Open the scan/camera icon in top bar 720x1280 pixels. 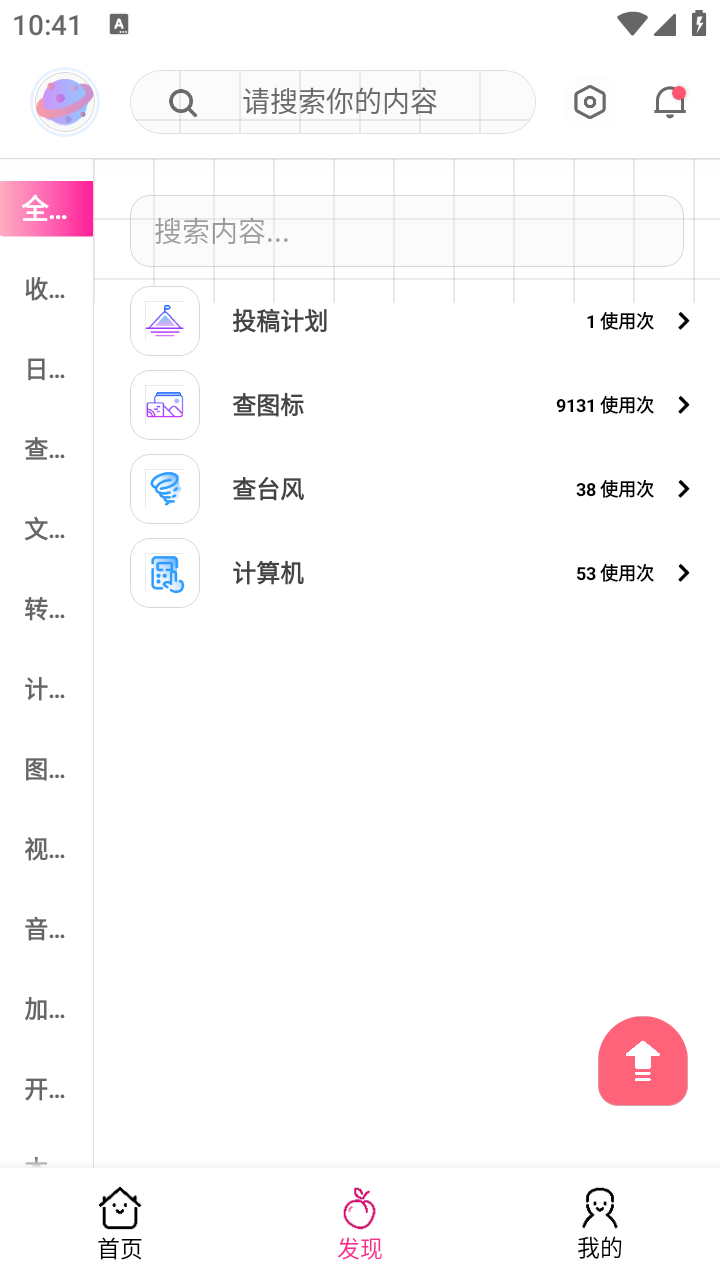[590, 101]
